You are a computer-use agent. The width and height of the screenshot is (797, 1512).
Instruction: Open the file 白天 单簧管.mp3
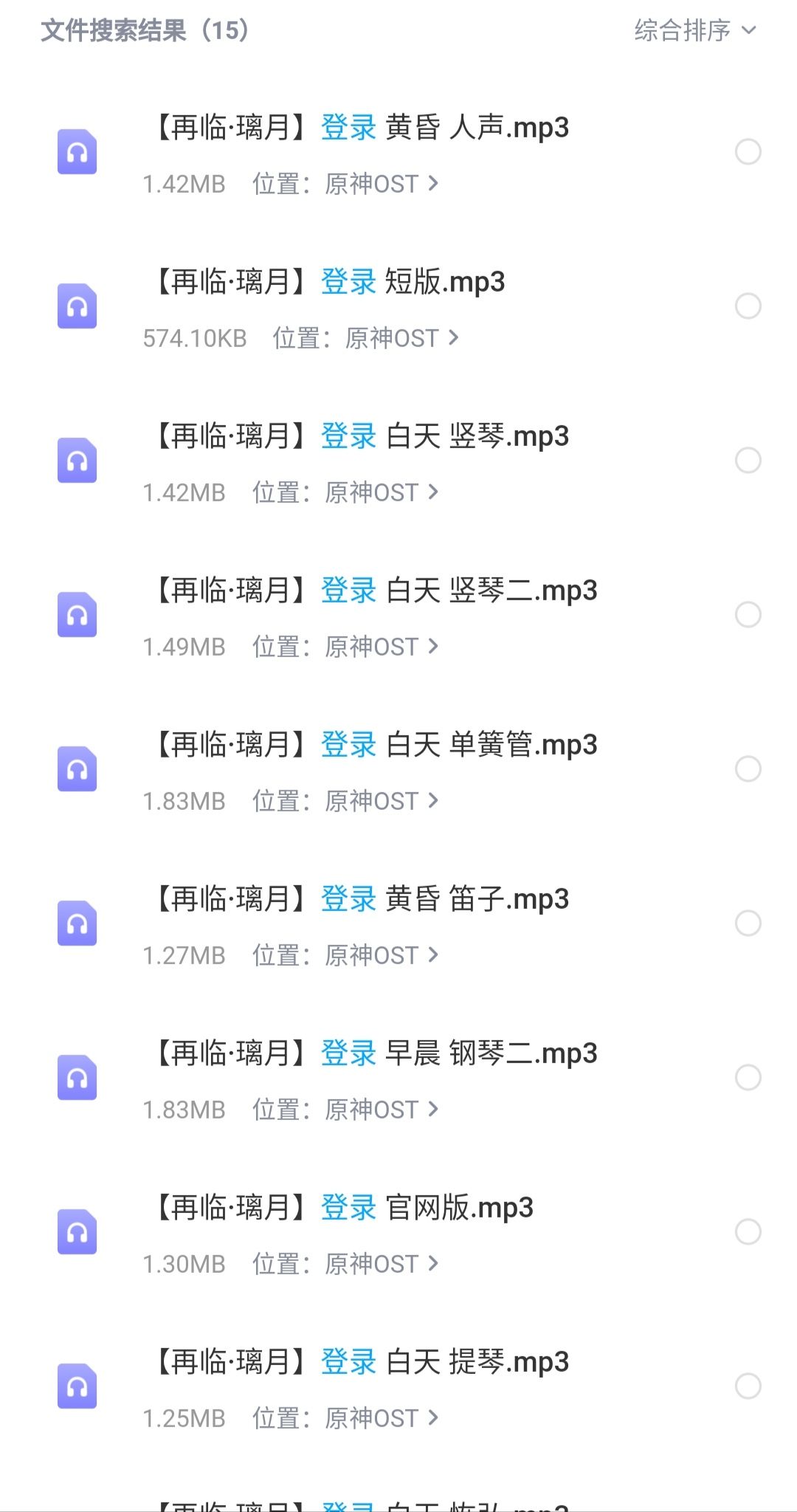(375, 744)
